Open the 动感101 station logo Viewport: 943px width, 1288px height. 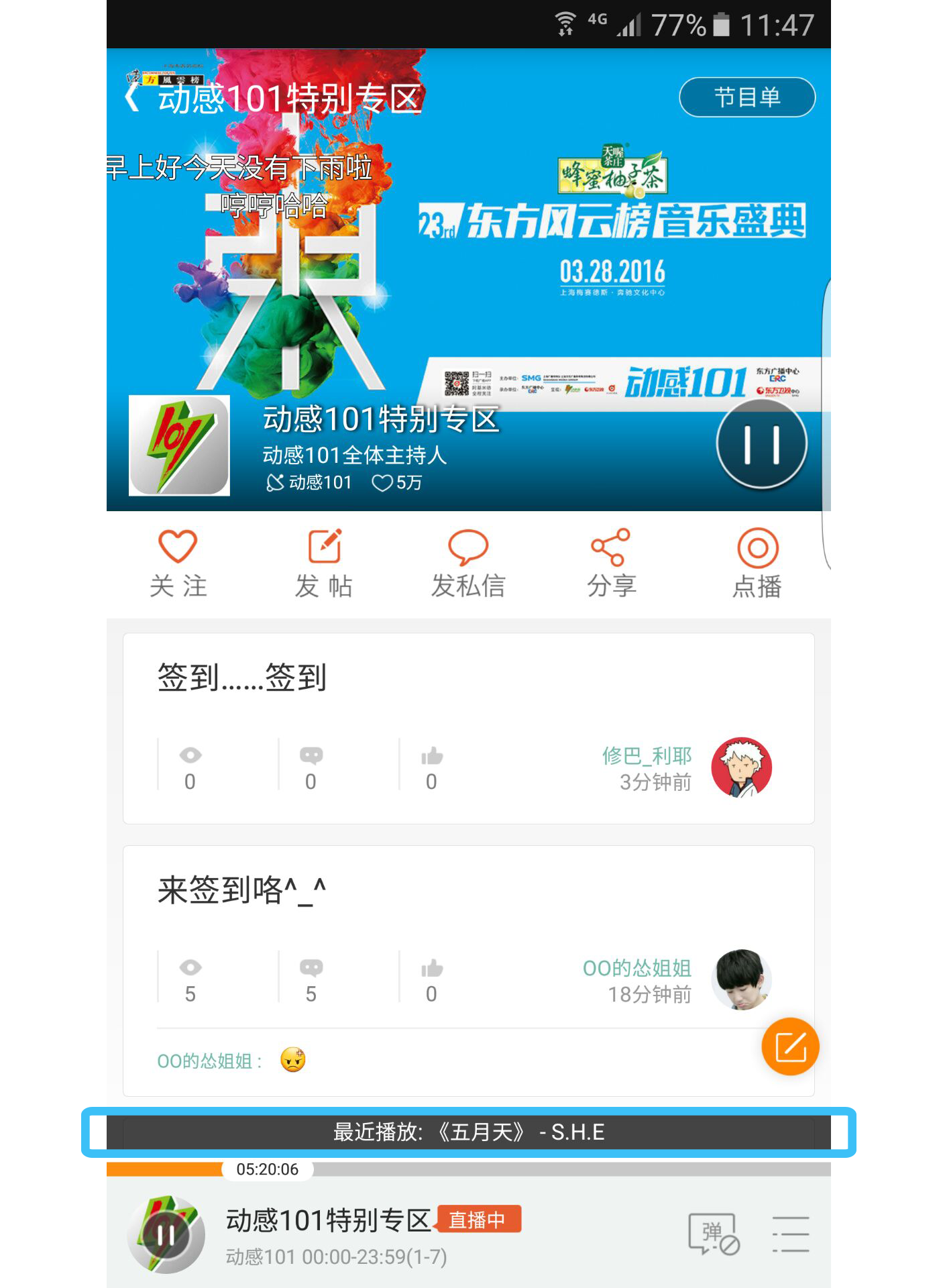tap(179, 445)
